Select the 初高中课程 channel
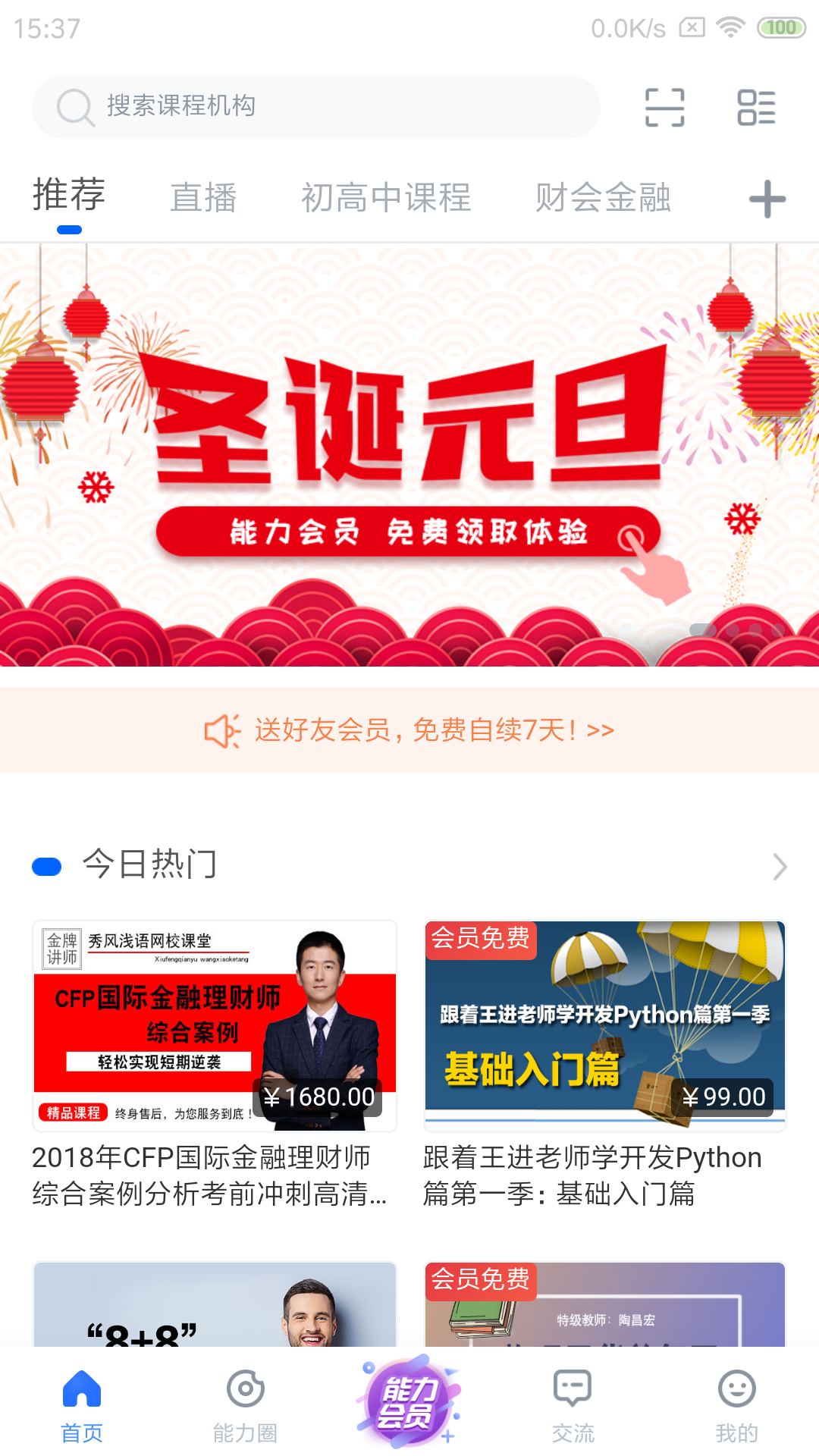 click(387, 198)
